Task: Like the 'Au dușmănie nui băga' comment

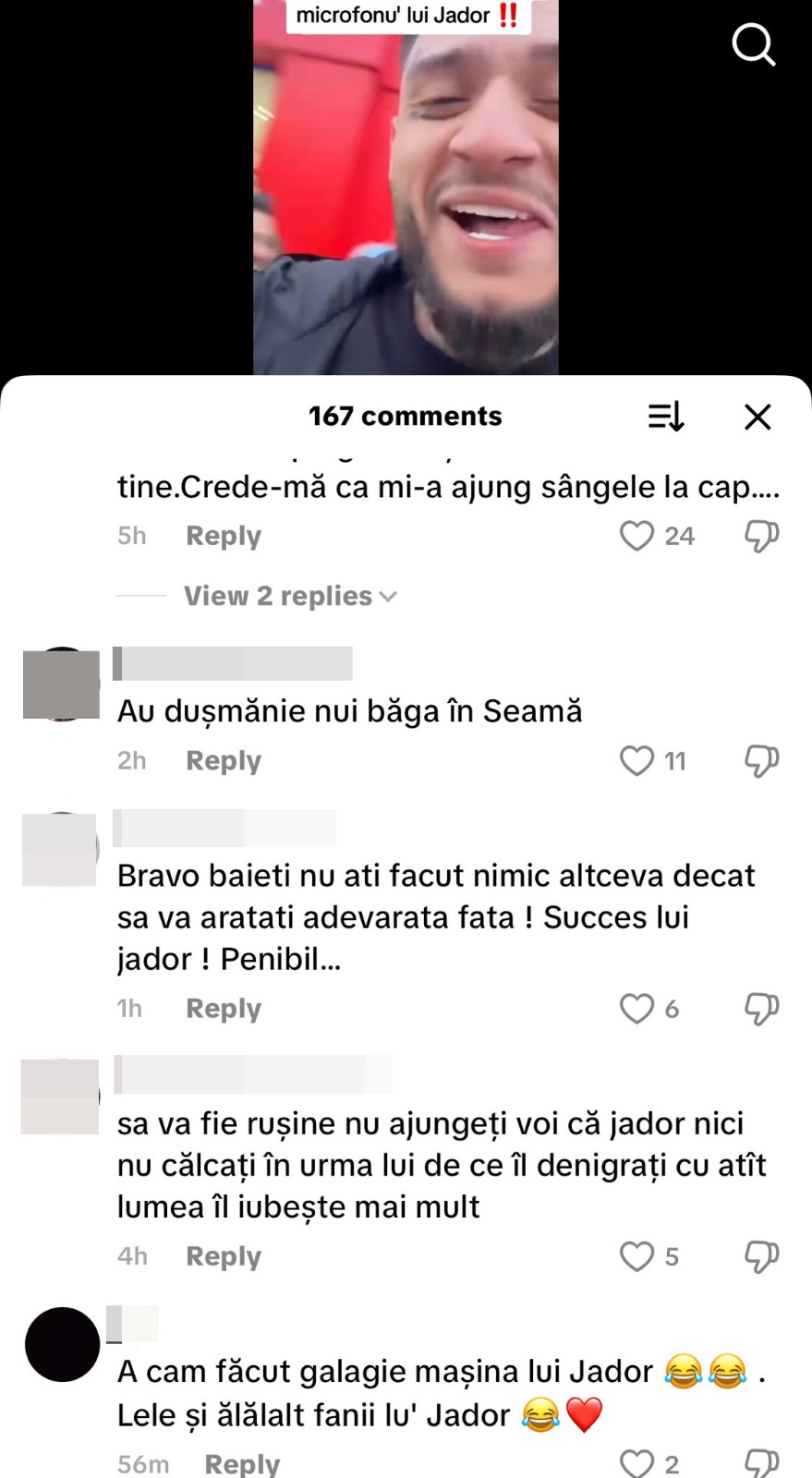Action: pyautogui.click(x=636, y=760)
